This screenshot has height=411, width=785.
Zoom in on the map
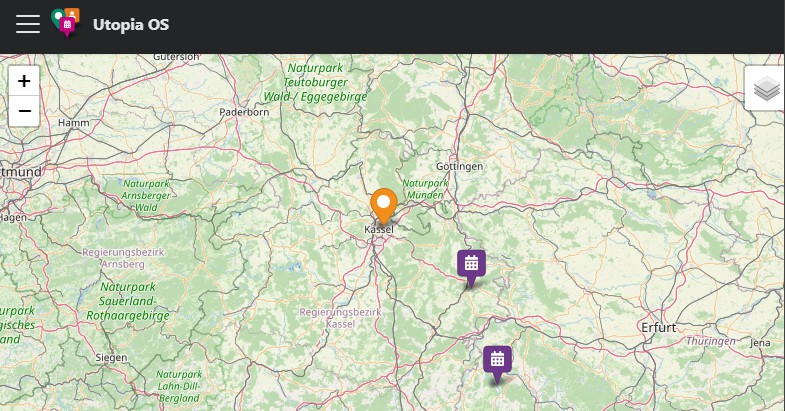click(x=24, y=81)
